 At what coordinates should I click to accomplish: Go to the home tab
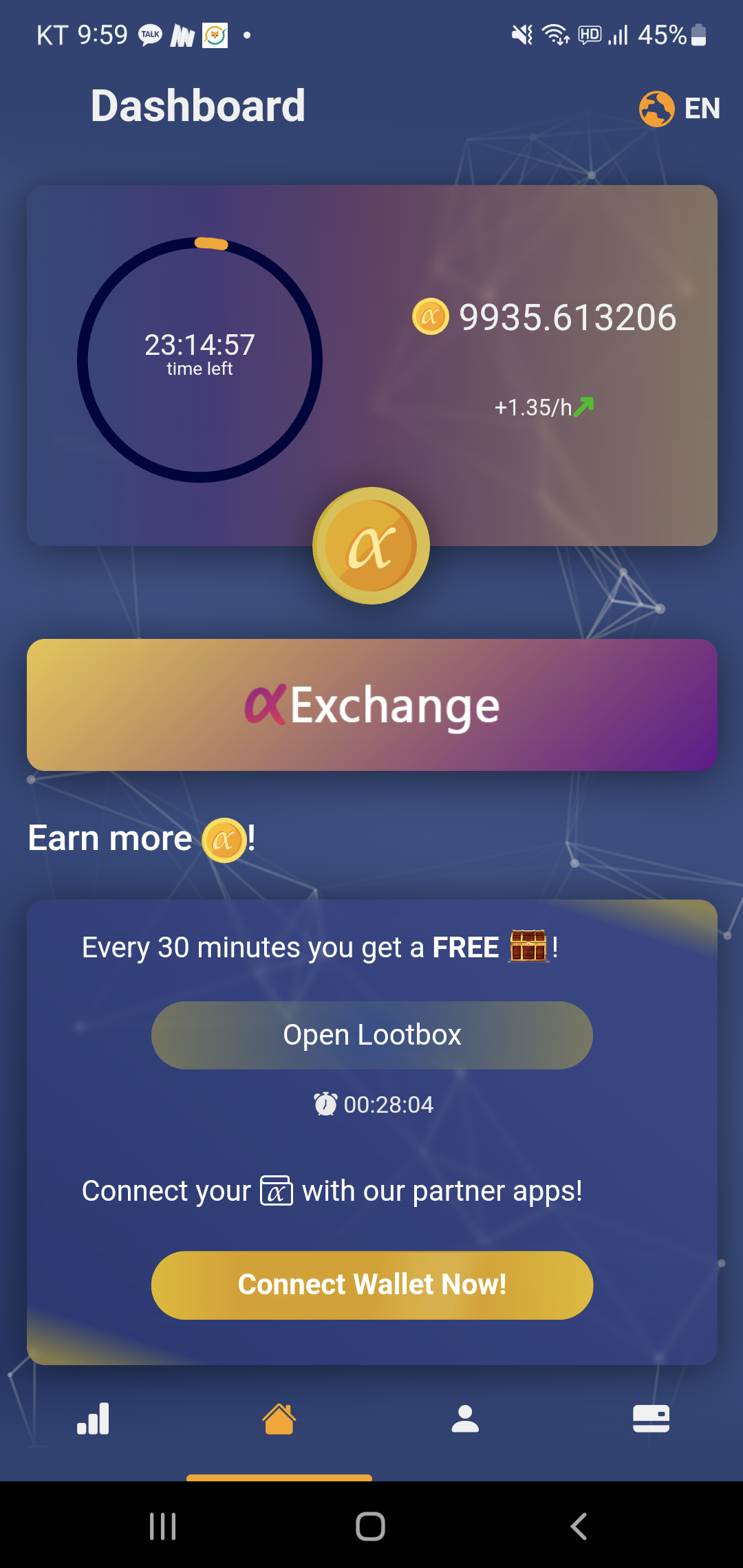[279, 1418]
